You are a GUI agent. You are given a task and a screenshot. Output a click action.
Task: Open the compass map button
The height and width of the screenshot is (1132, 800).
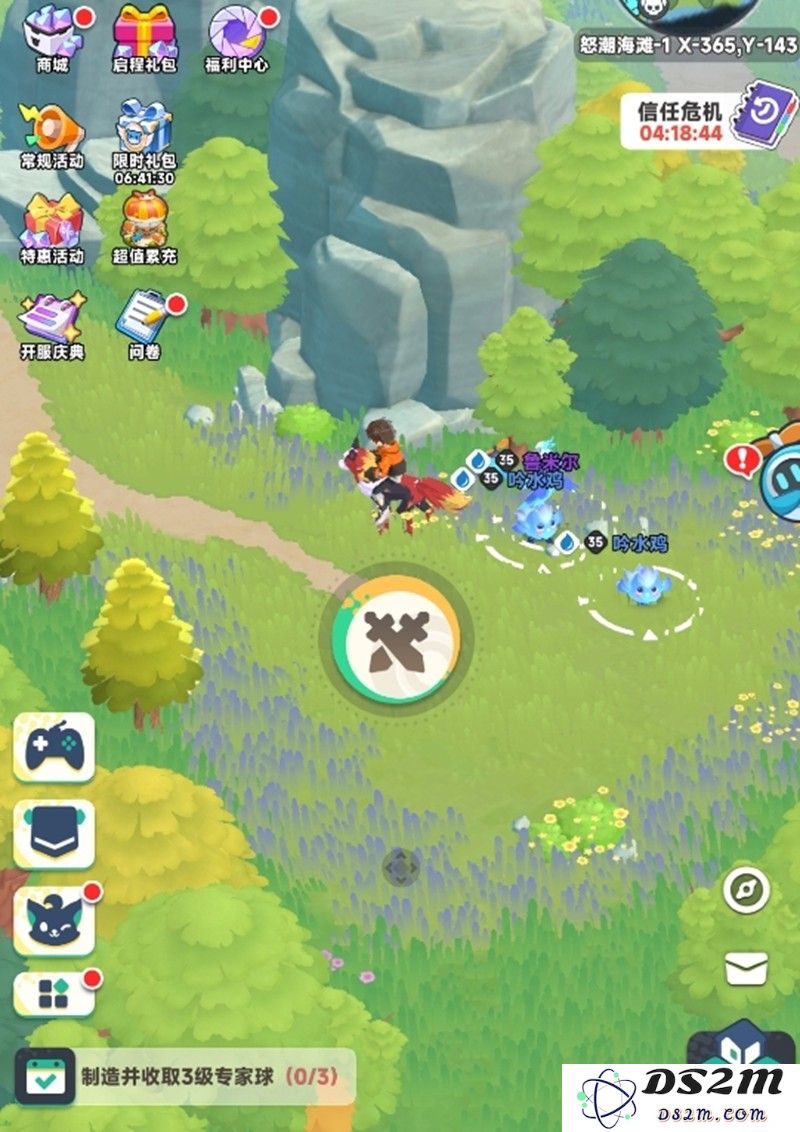coord(748,888)
